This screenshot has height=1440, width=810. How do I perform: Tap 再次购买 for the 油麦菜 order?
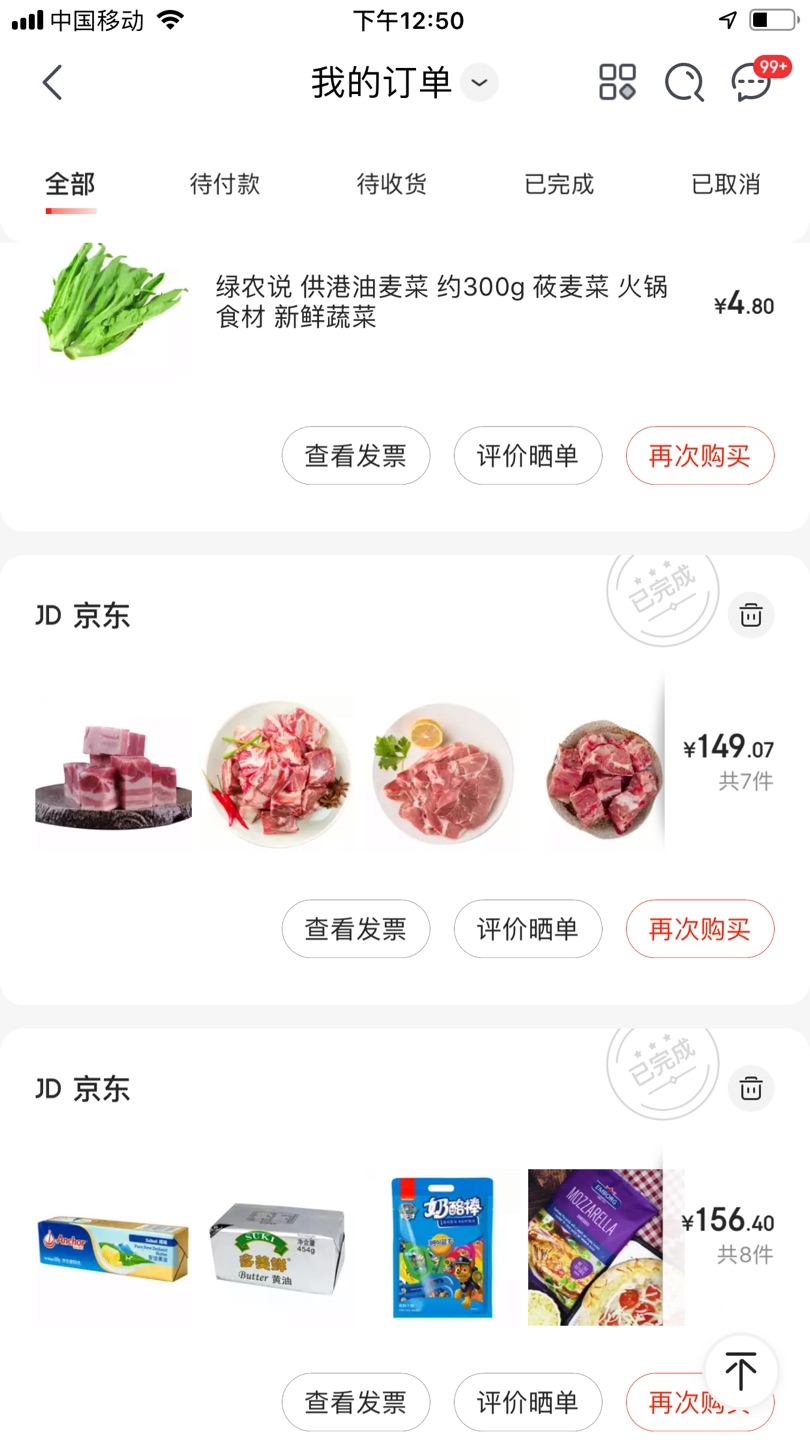click(700, 456)
